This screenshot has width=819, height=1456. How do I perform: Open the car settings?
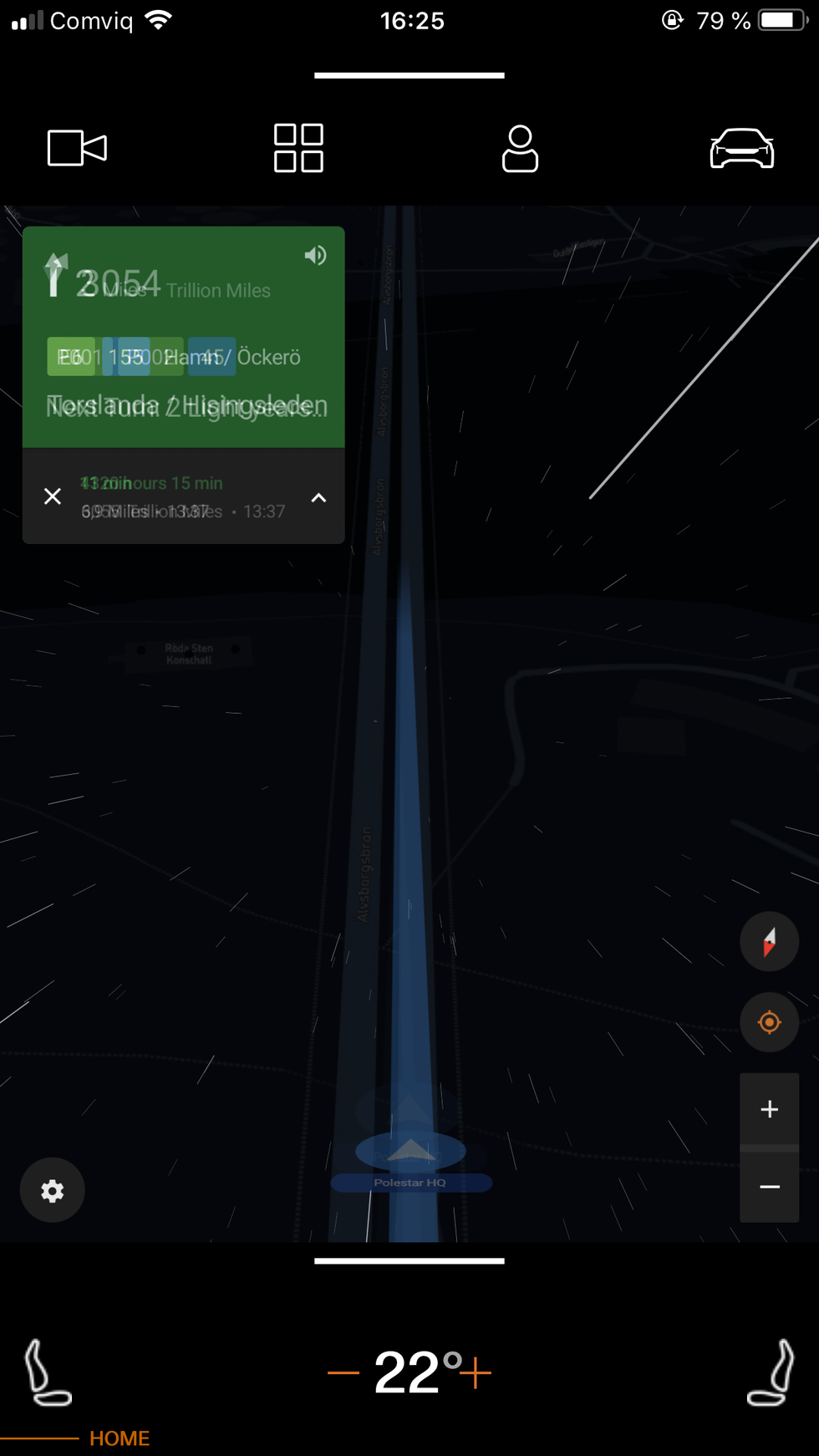tap(741, 149)
